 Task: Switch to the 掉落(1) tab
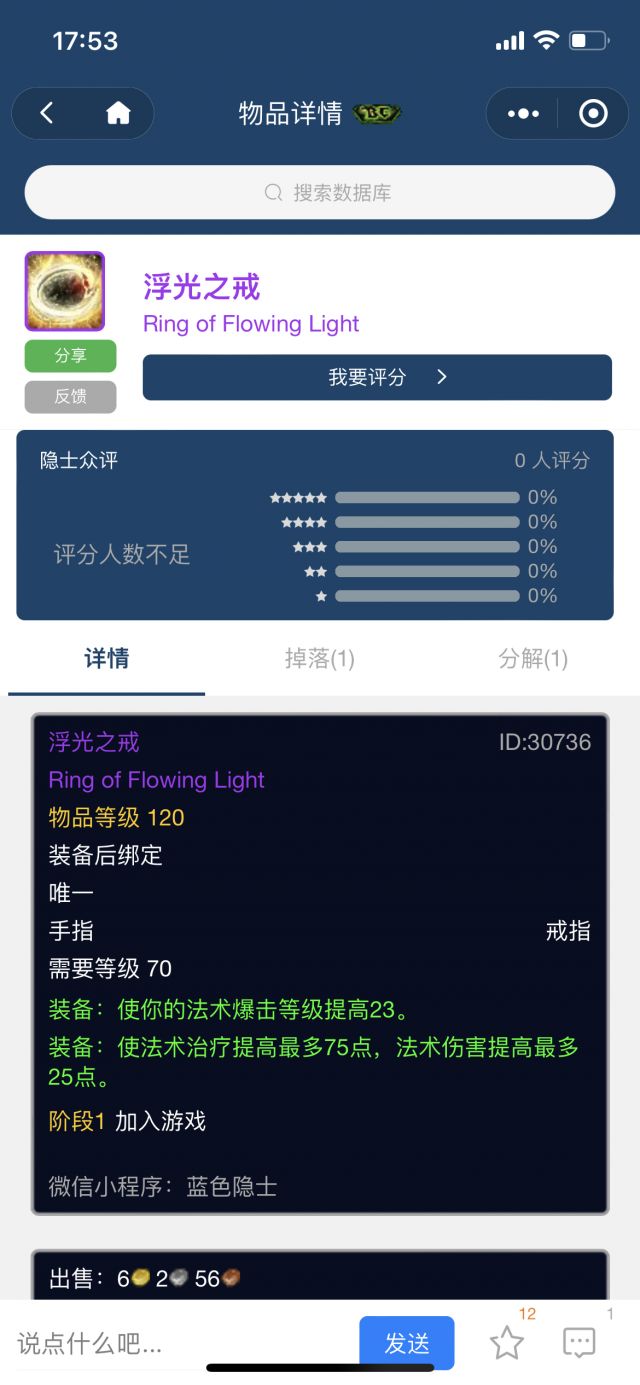320,658
